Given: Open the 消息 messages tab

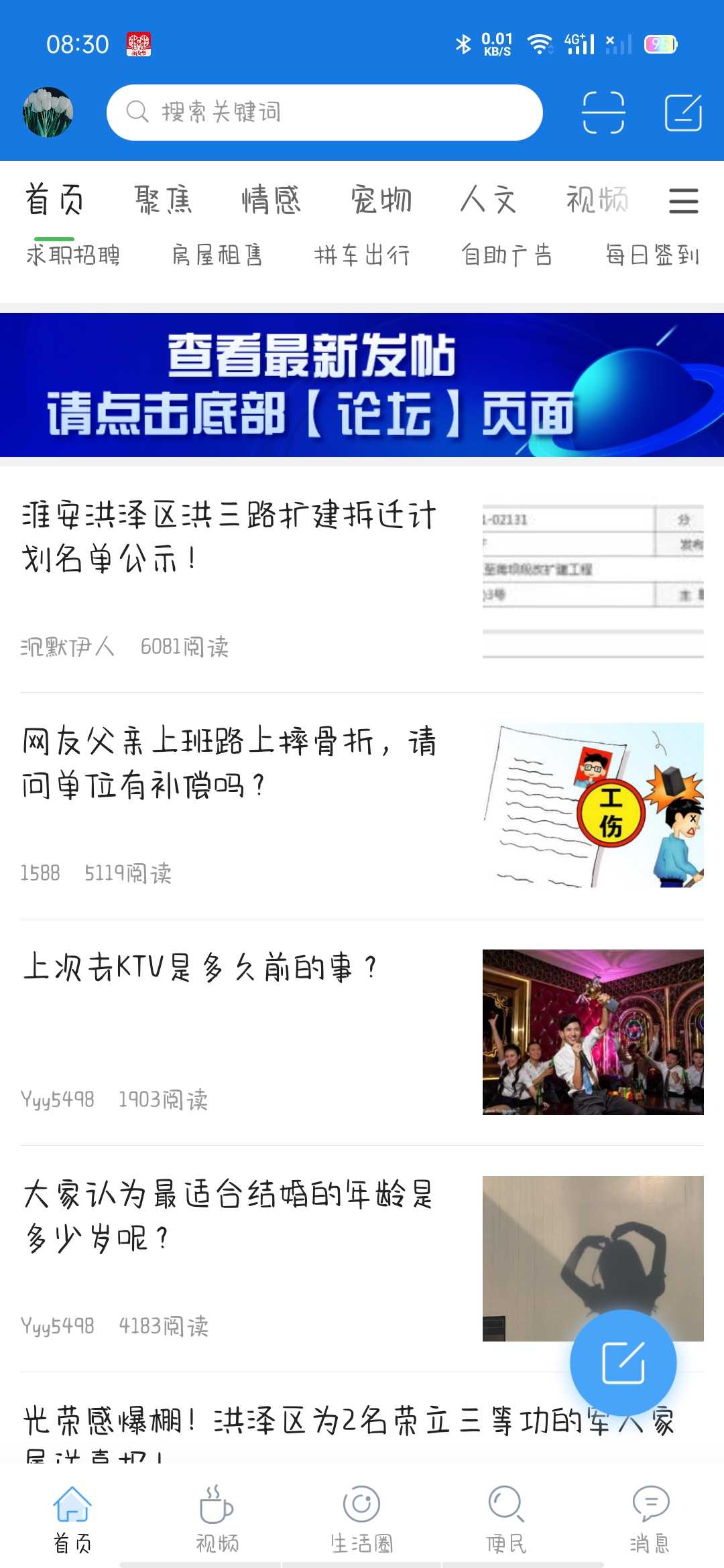Looking at the screenshot, I should [650, 1520].
